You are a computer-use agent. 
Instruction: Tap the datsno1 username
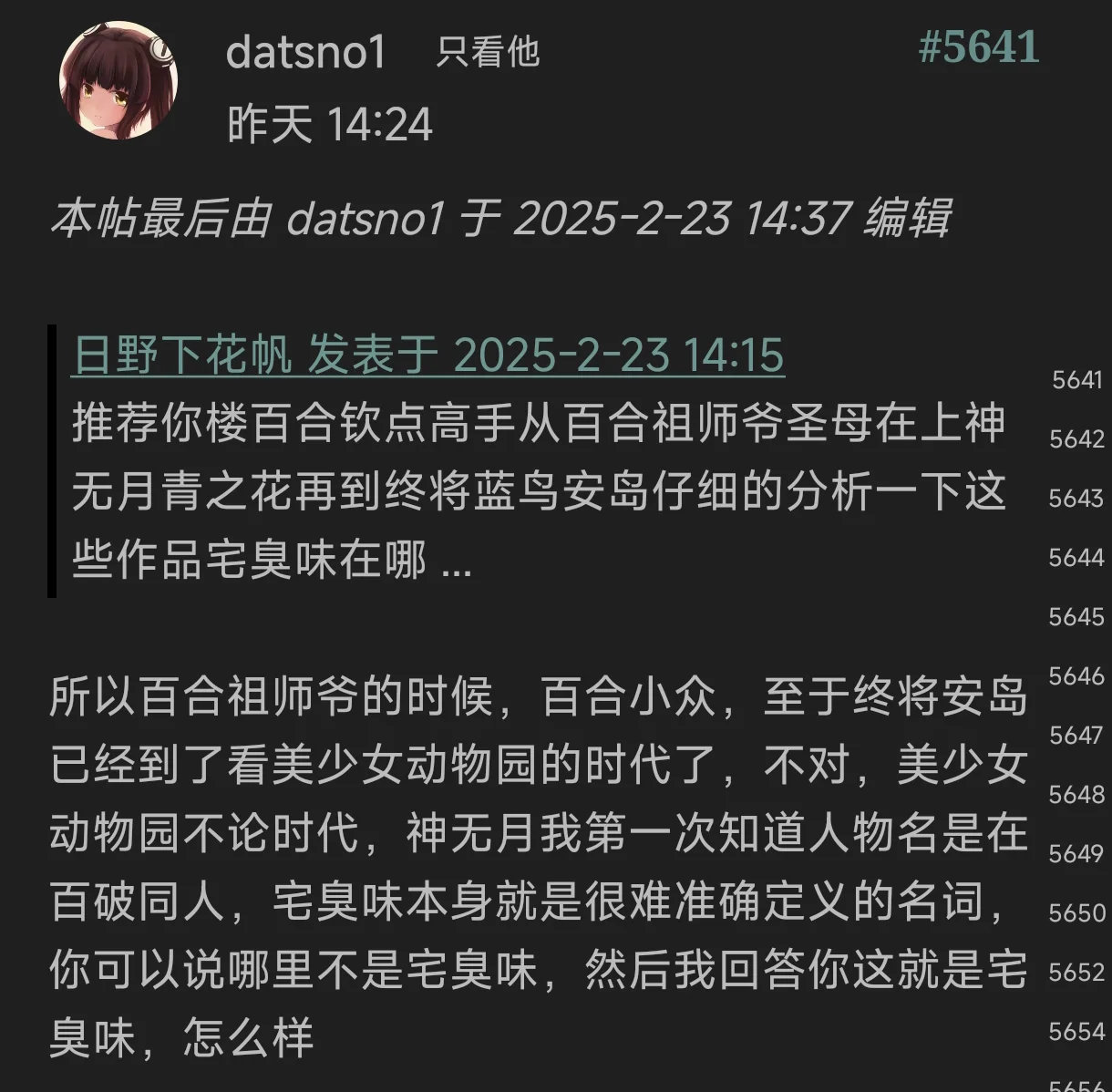[x=306, y=52]
